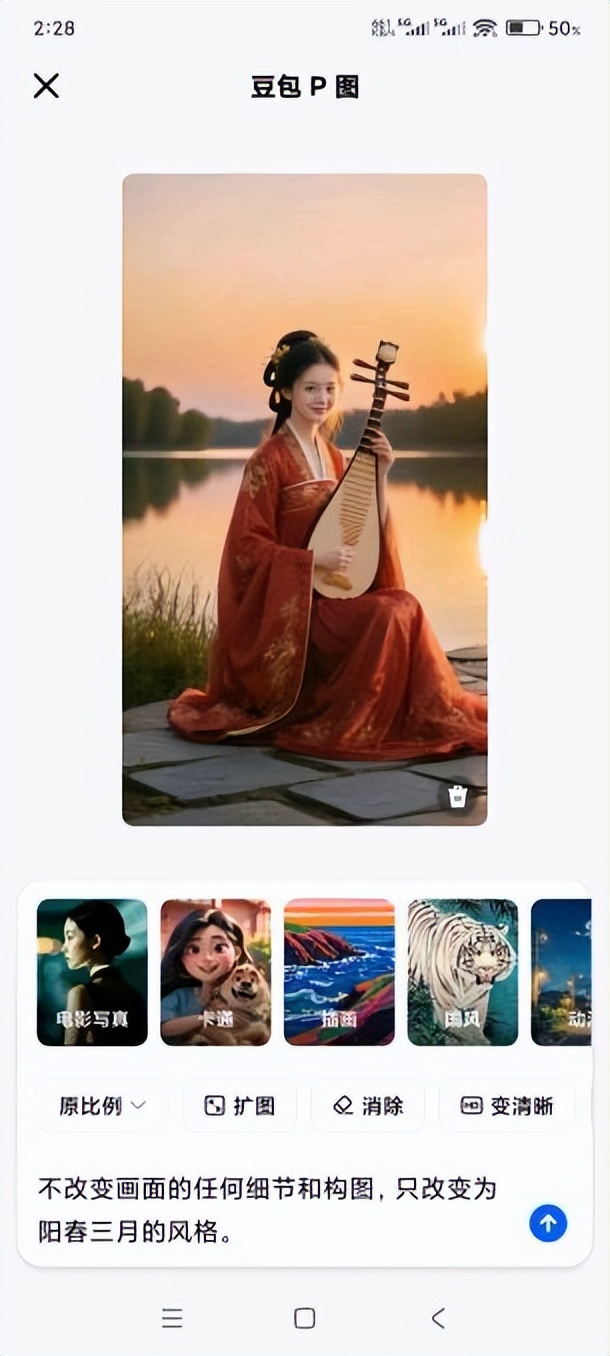Image resolution: width=610 pixels, height=1356 pixels.
Task: Select the 电影写真 style
Action: click(92, 972)
